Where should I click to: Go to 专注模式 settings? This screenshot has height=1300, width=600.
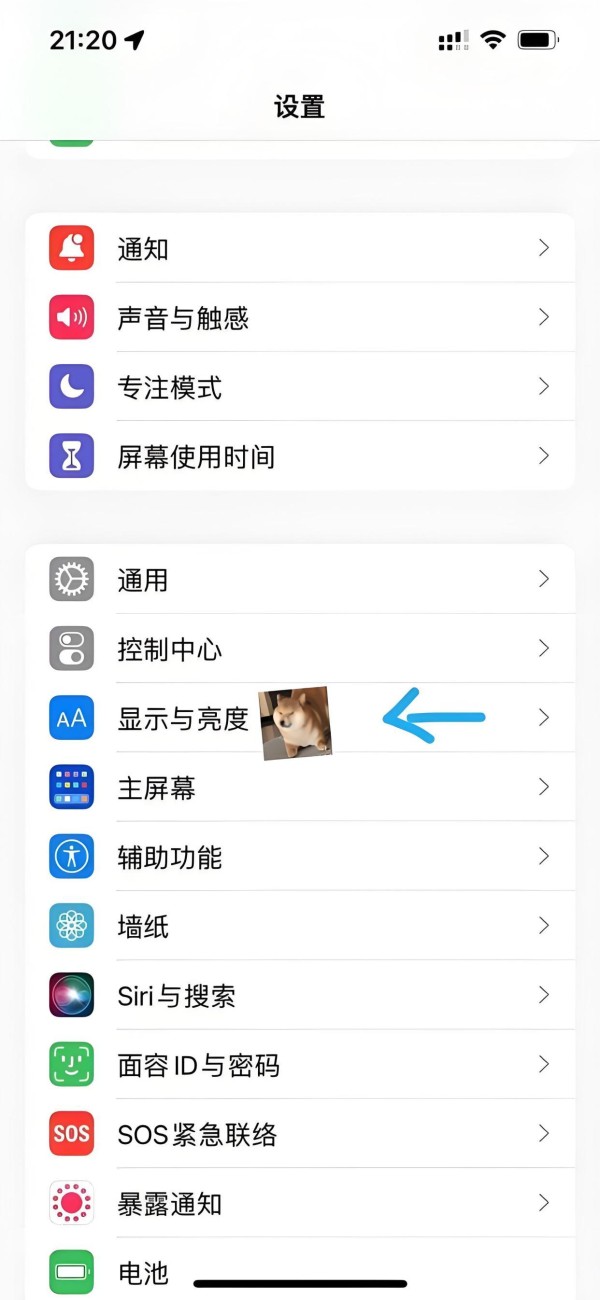pyautogui.click(x=300, y=387)
